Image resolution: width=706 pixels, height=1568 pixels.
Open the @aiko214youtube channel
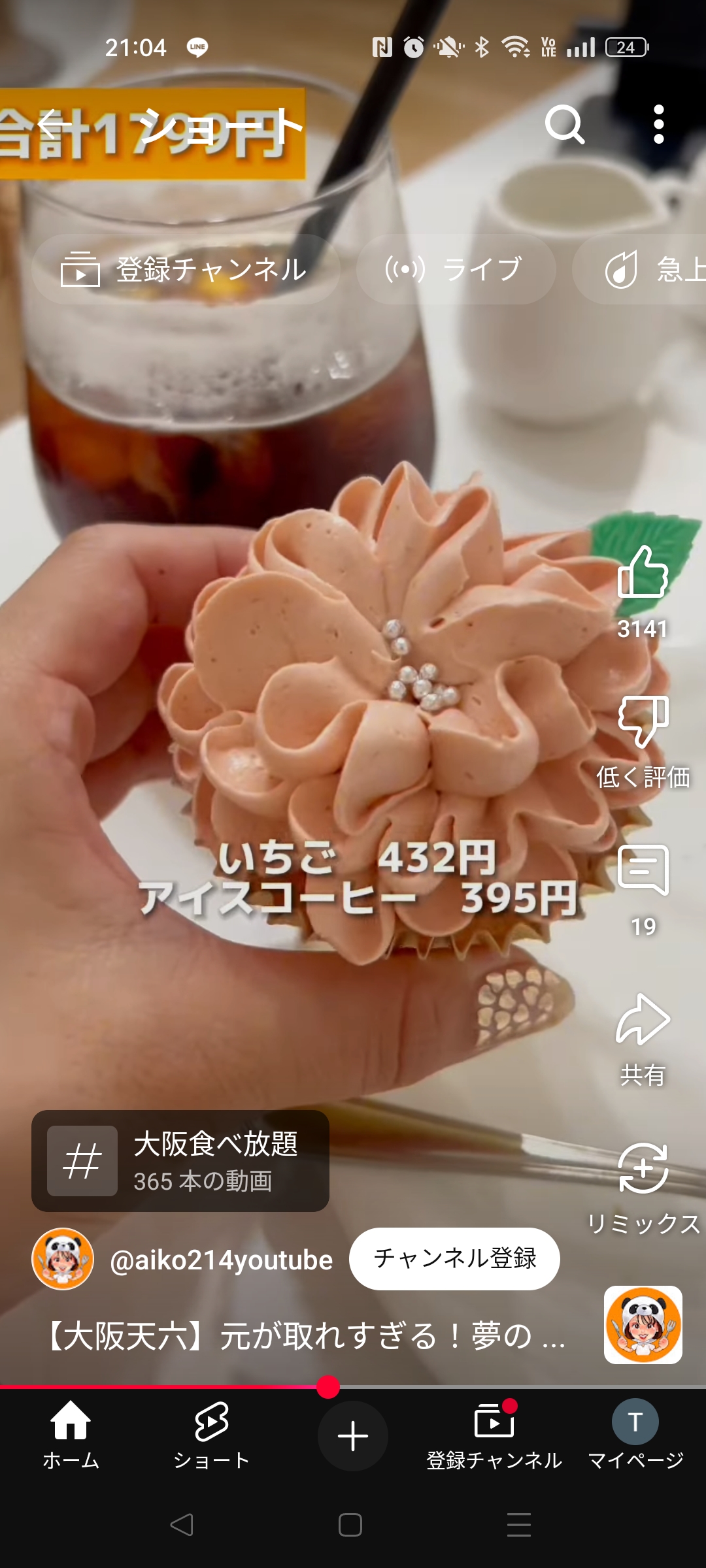(x=221, y=1260)
